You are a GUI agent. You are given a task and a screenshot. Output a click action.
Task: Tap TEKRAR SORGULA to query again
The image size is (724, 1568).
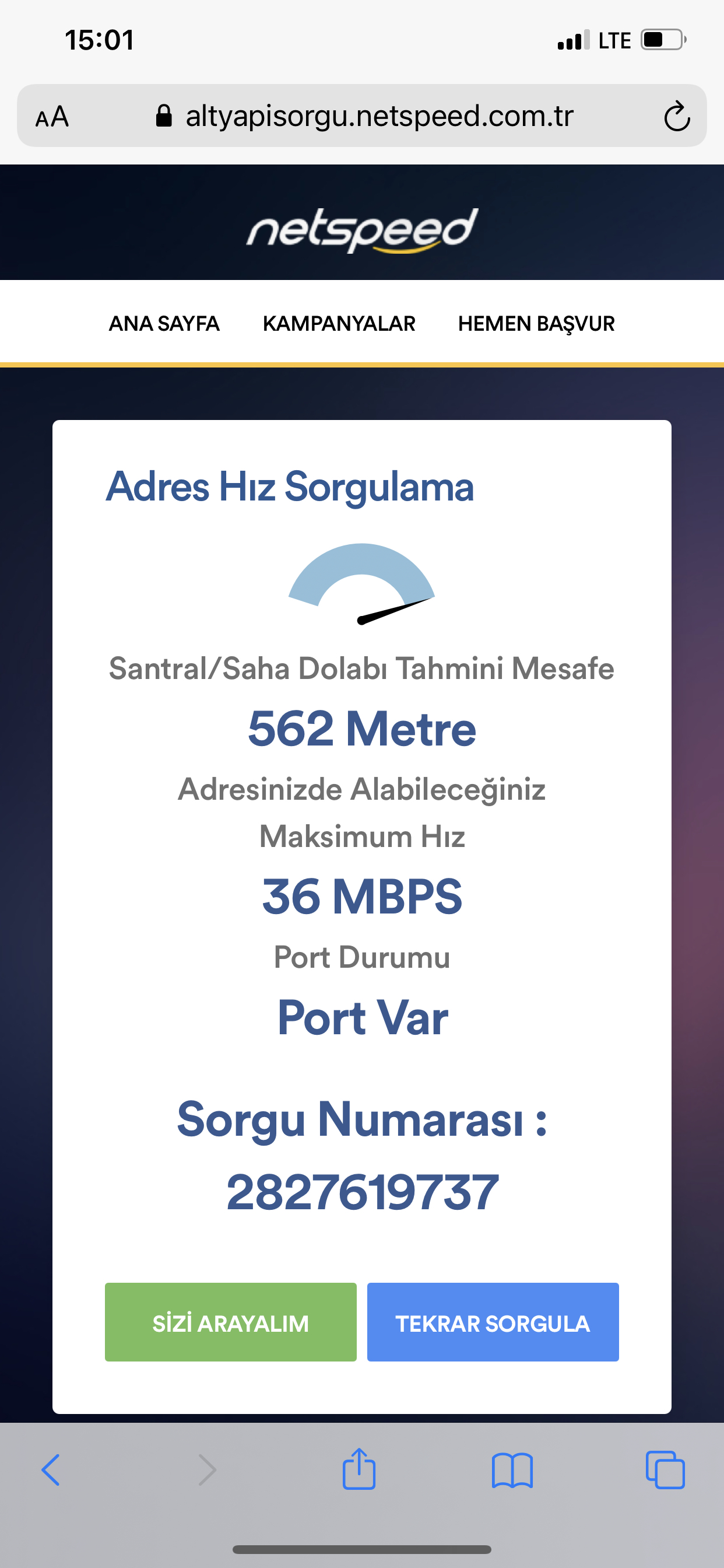493,1322
